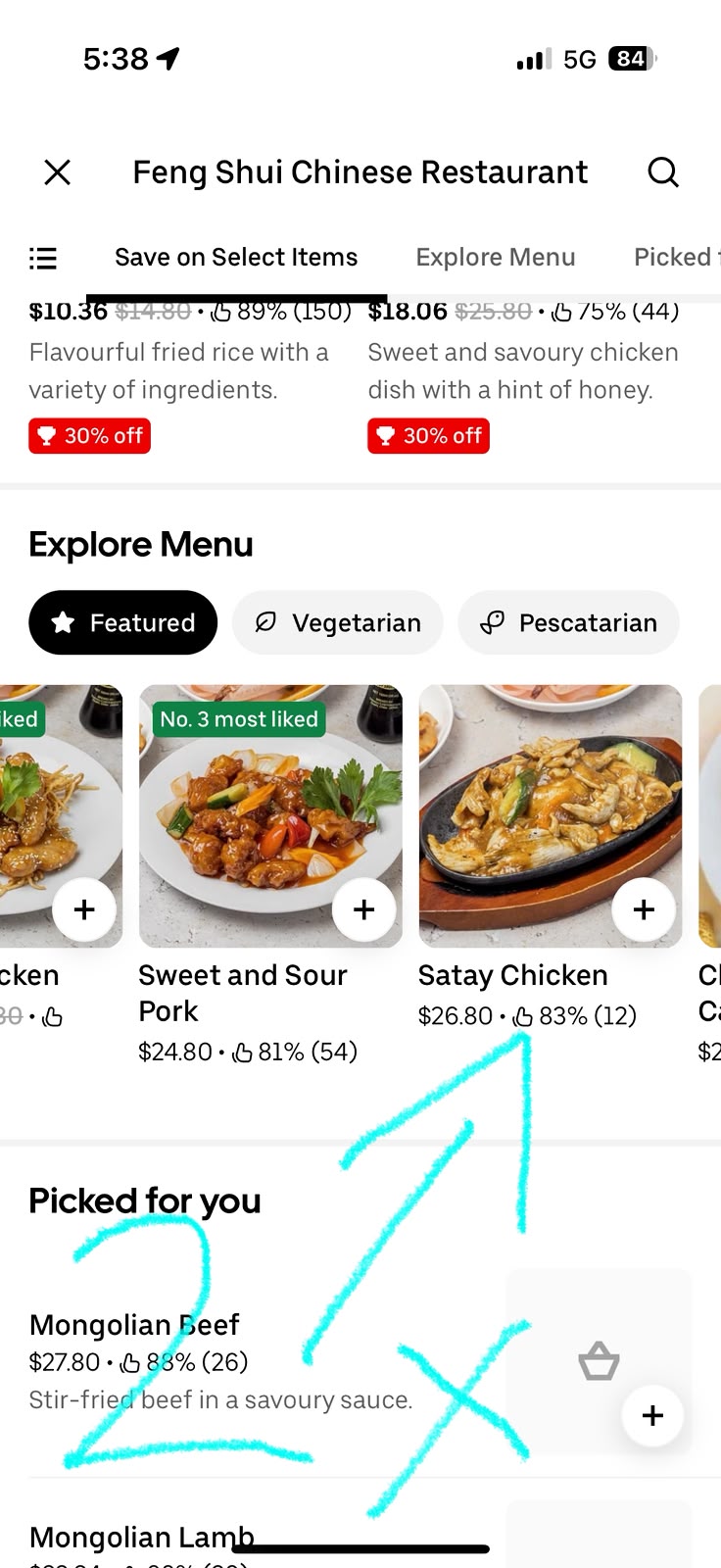This screenshot has height=1568, width=721.
Task: Switch to Explore Menu tab
Action: (496, 257)
